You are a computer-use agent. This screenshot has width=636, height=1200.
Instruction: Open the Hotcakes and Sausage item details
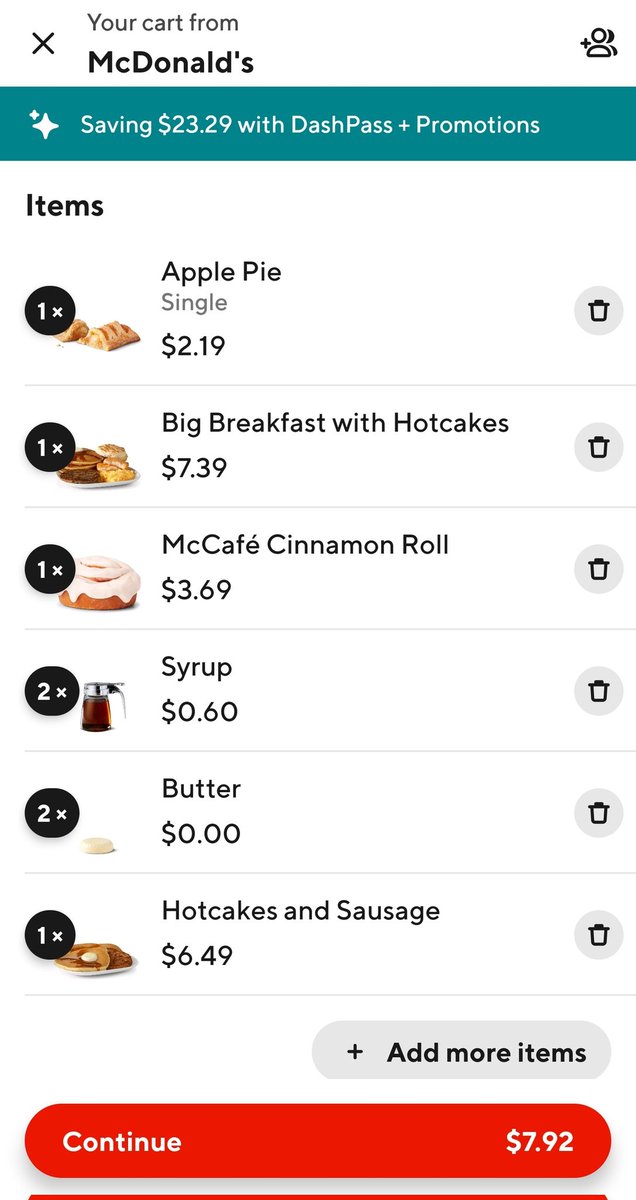coord(300,911)
